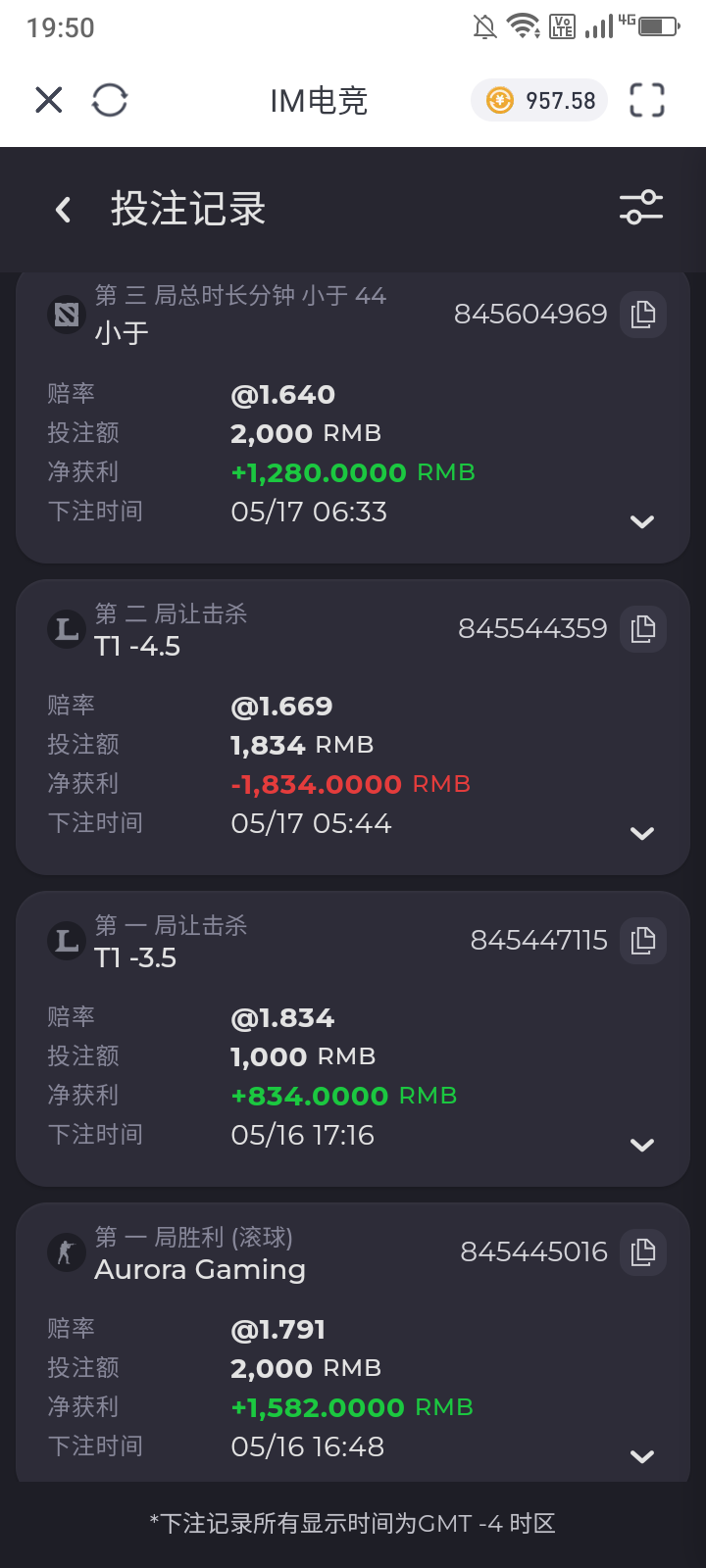The height and width of the screenshot is (1568, 706).
Task: Expand details of the Aurora Gaming bet
Action: point(642,1457)
